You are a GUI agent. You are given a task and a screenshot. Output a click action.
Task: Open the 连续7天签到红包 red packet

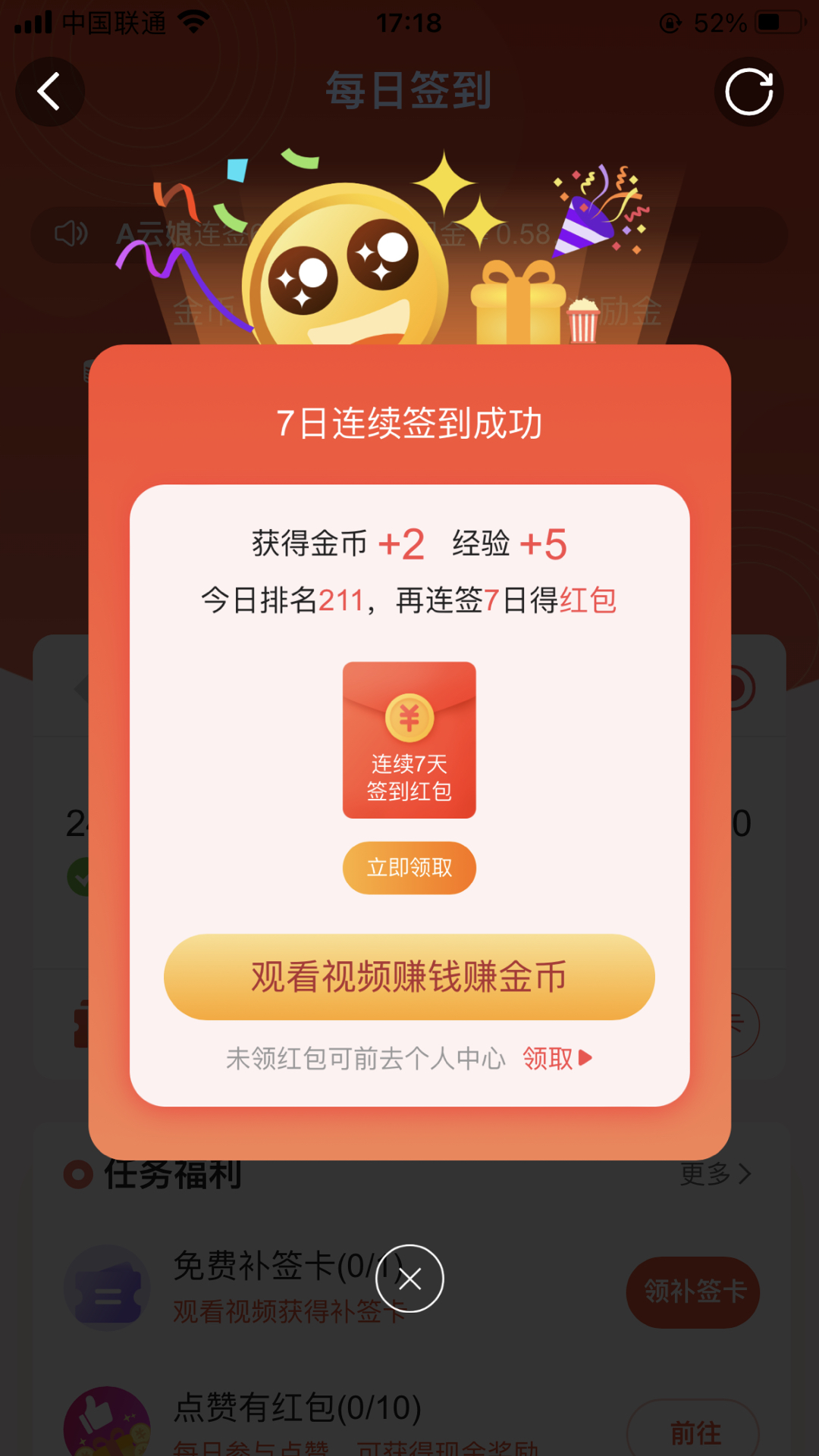[x=409, y=740]
